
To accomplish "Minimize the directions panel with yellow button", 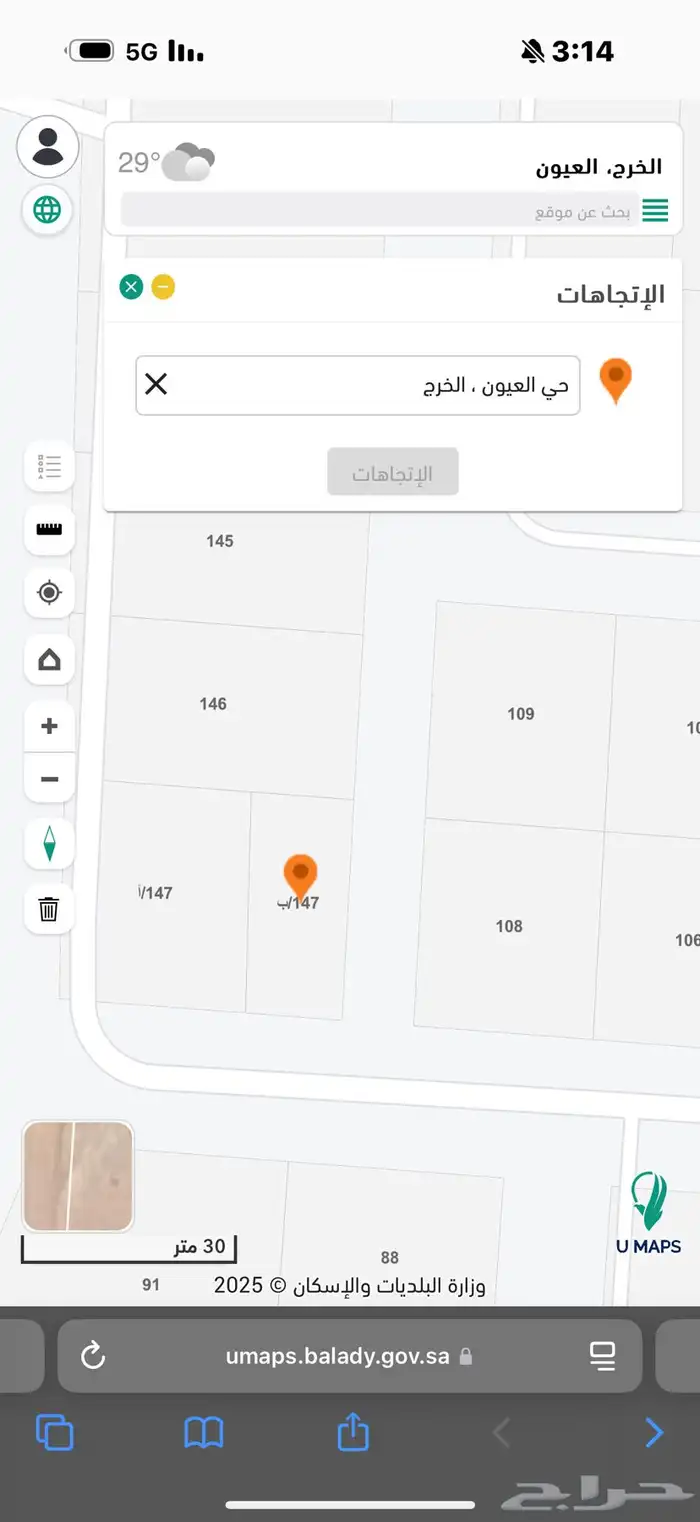I will (163, 288).
